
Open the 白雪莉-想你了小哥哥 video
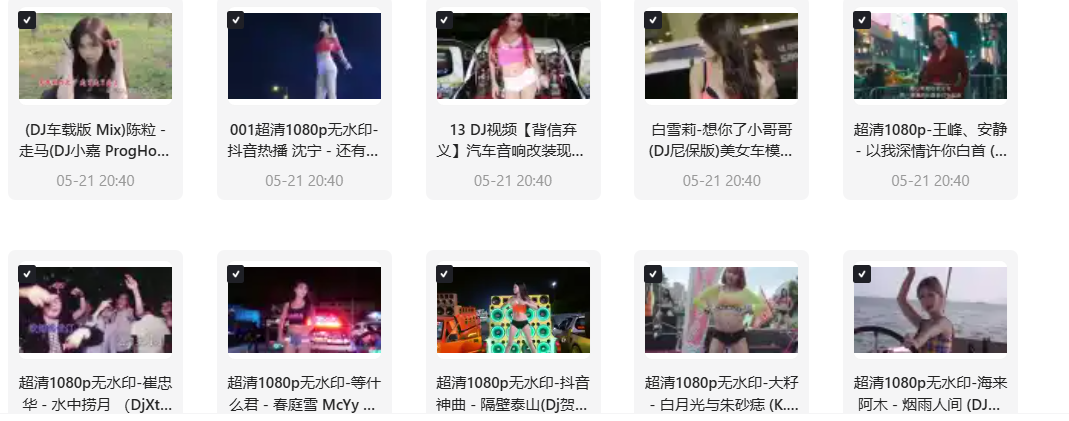pos(721,57)
